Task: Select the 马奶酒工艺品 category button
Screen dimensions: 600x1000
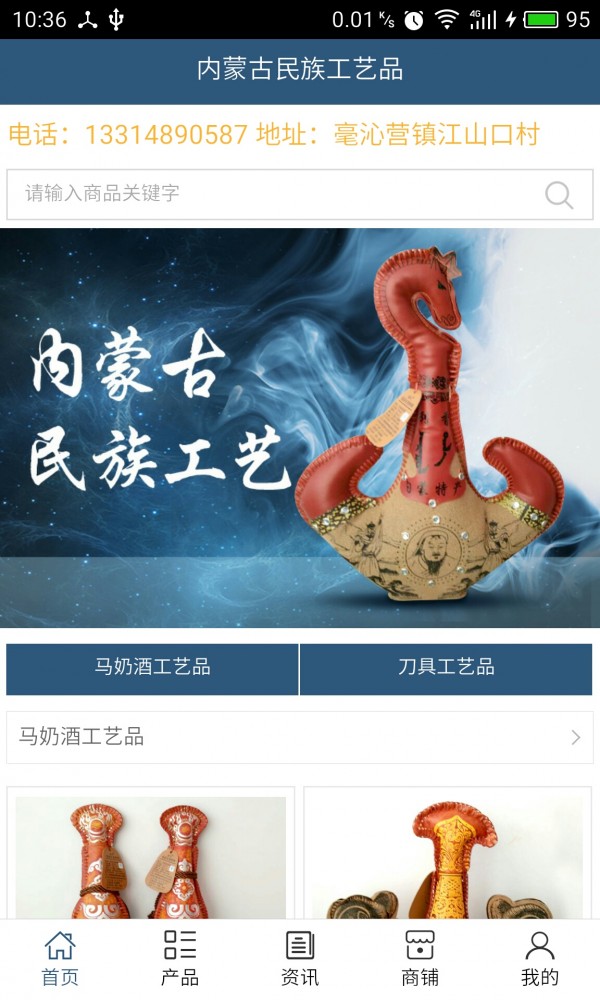Action: 152,668
